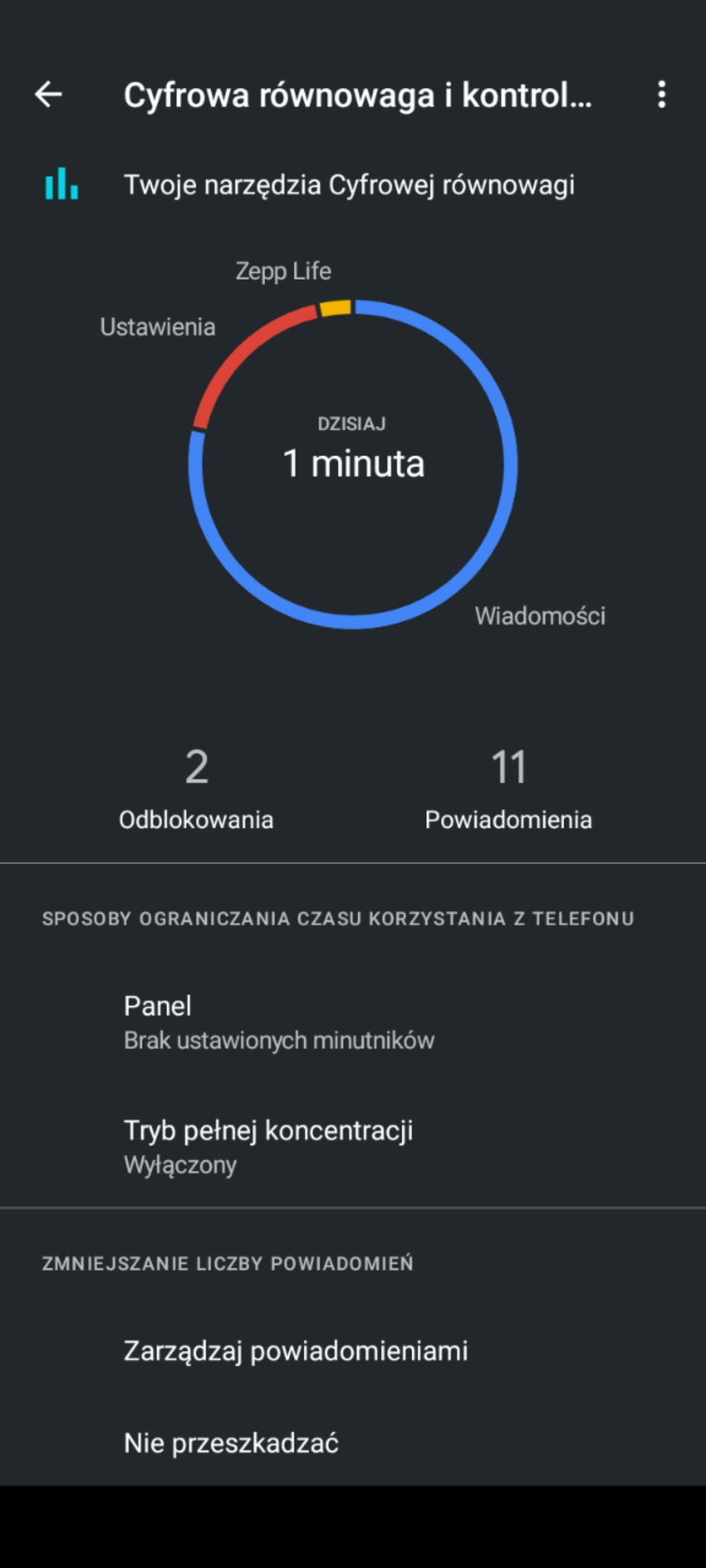The width and height of the screenshot is (706, 1568).
Task: View Powiadomienia notification count details
Action: click(508, 788)
